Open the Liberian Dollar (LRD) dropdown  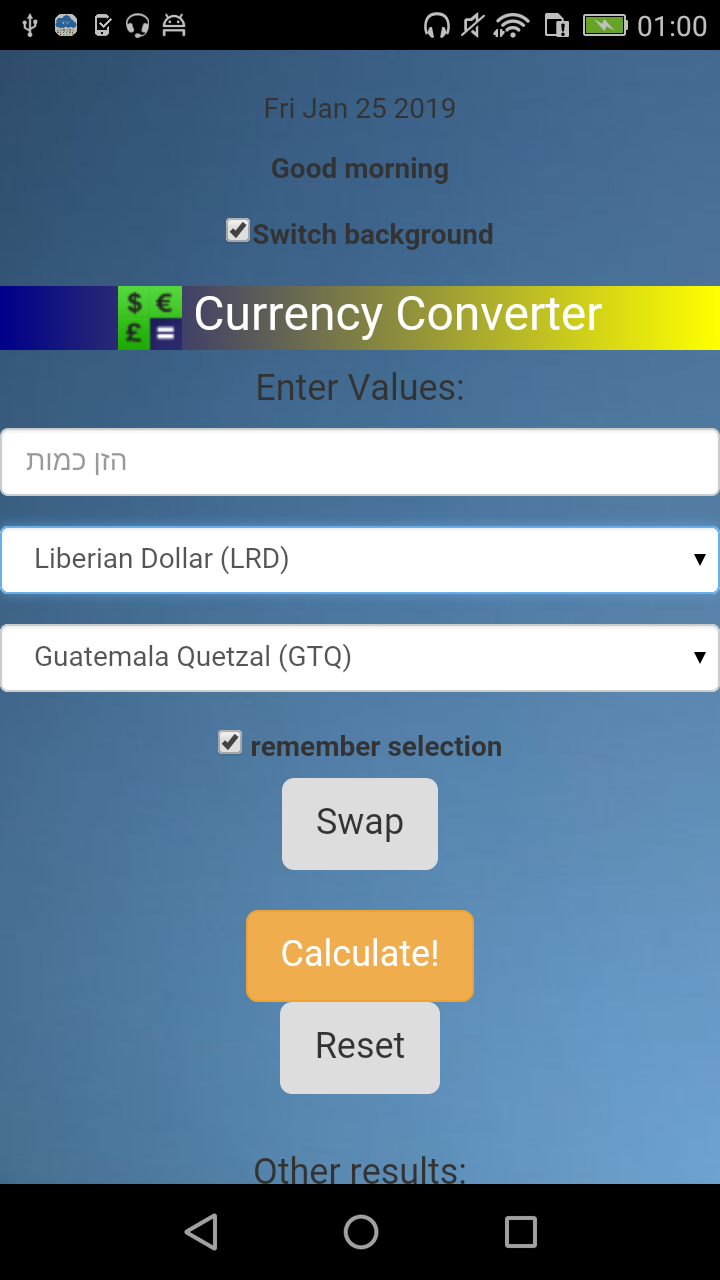coord(360,560)
